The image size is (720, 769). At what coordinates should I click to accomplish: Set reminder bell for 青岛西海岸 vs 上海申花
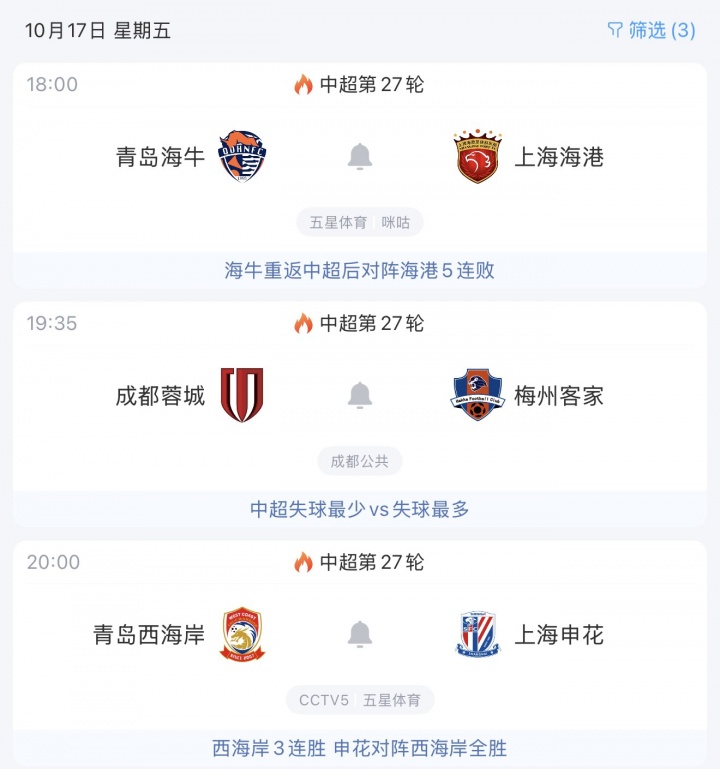tap(360, 634)
